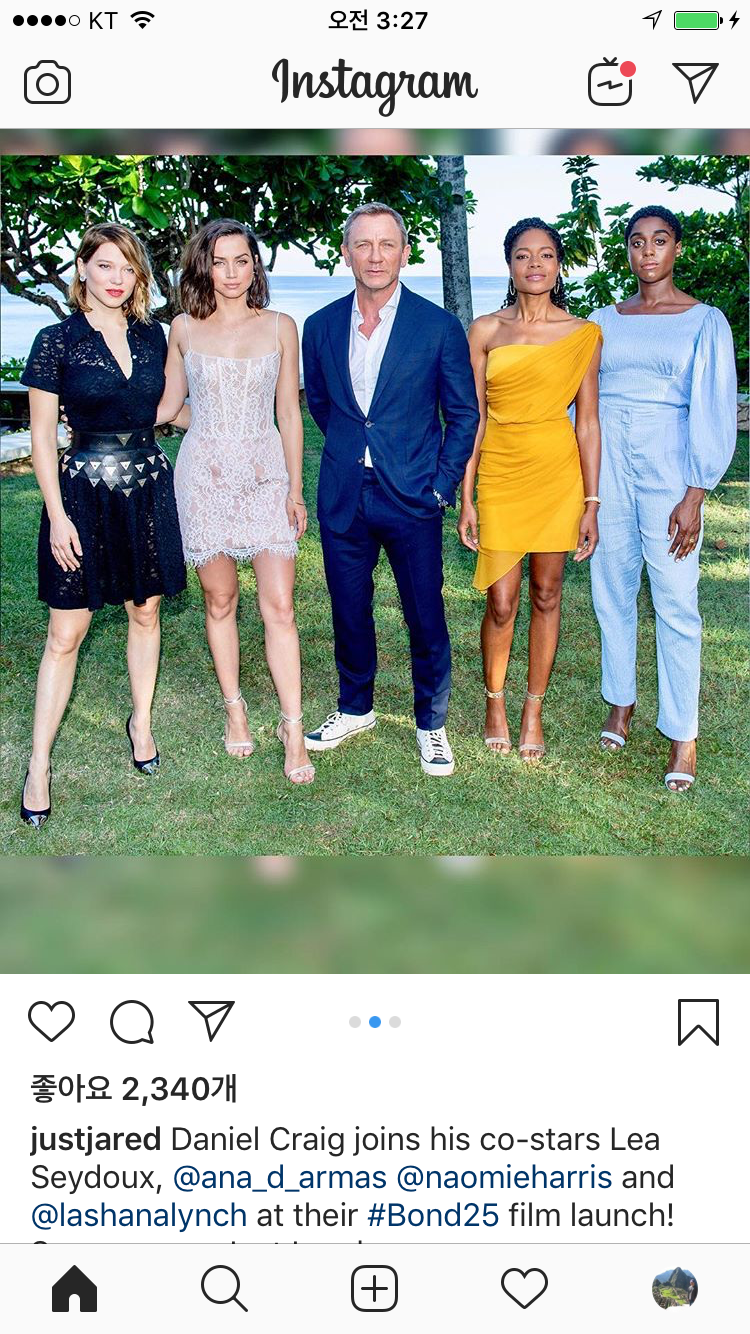Go to the Home feed tab
Image resolution: width=750 pixels, height=1334 pixels.
coord(75,1289)
